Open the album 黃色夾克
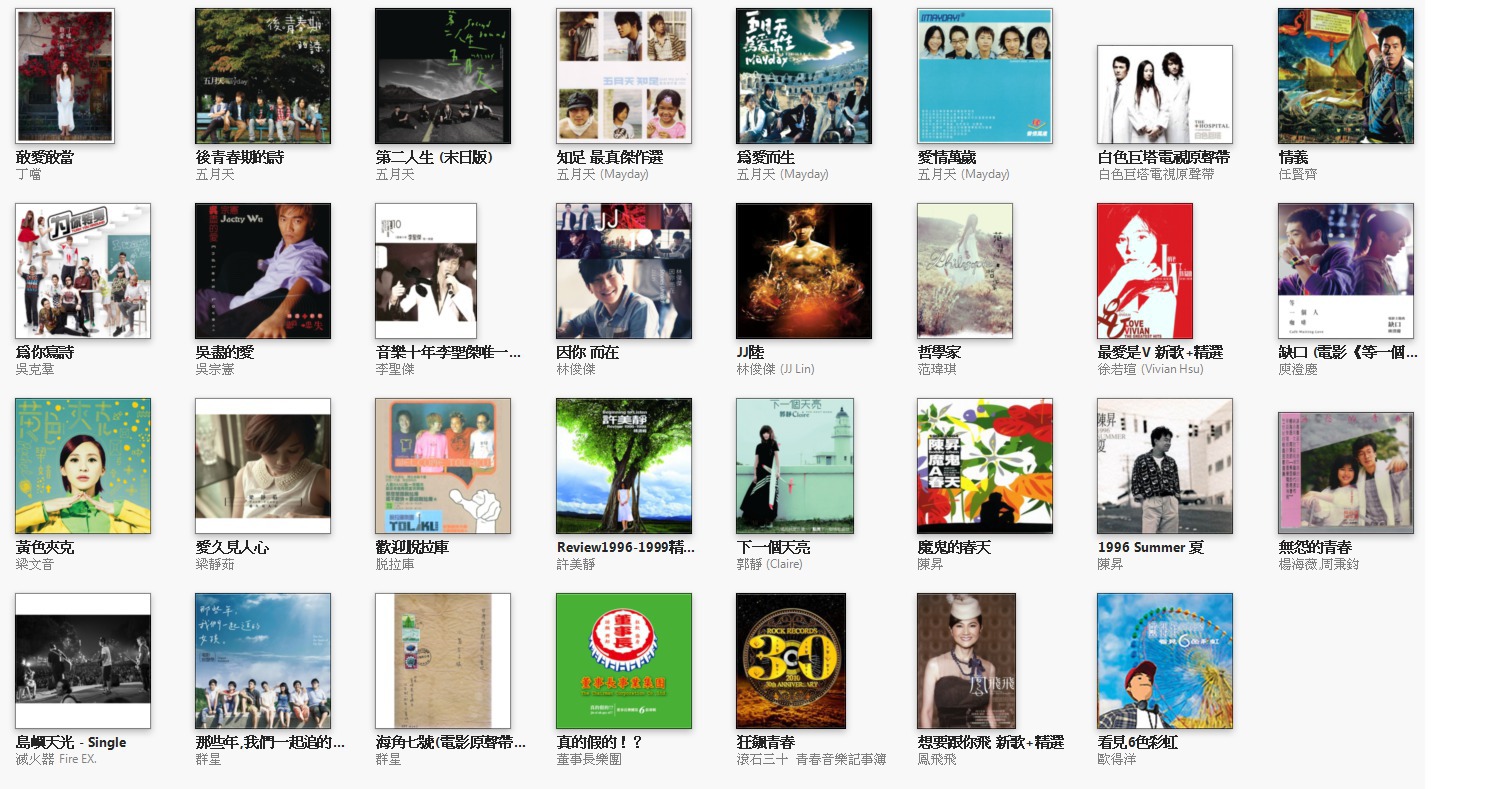Image resolution: width=1496 pixels, height=789 pixels. coord(83,466)
